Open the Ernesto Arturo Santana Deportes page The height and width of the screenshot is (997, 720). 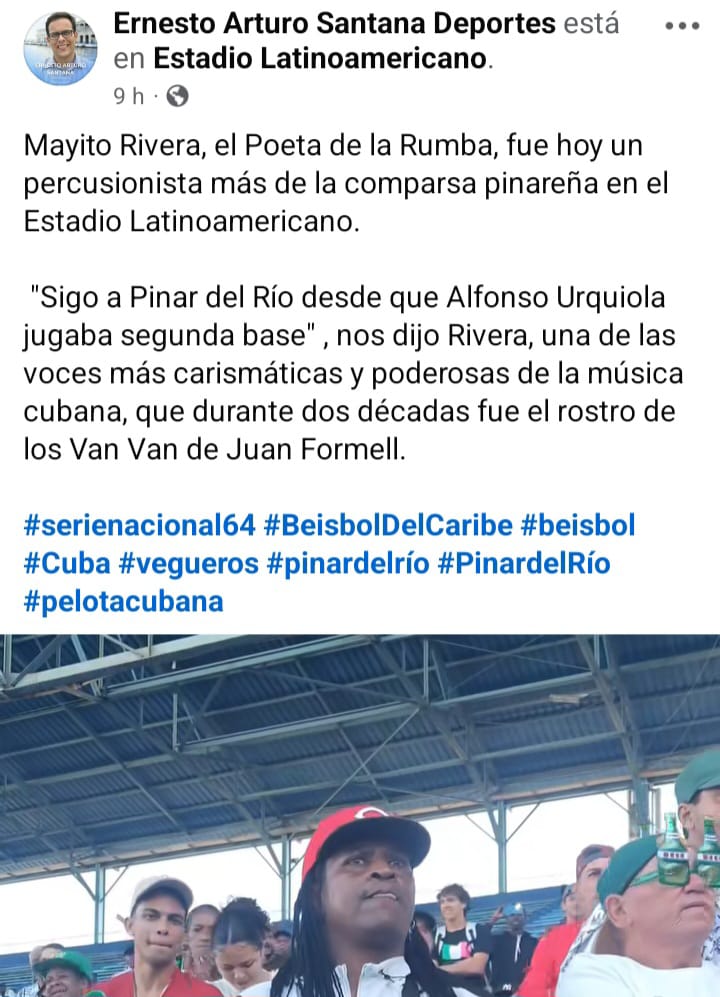coord(336,23)
